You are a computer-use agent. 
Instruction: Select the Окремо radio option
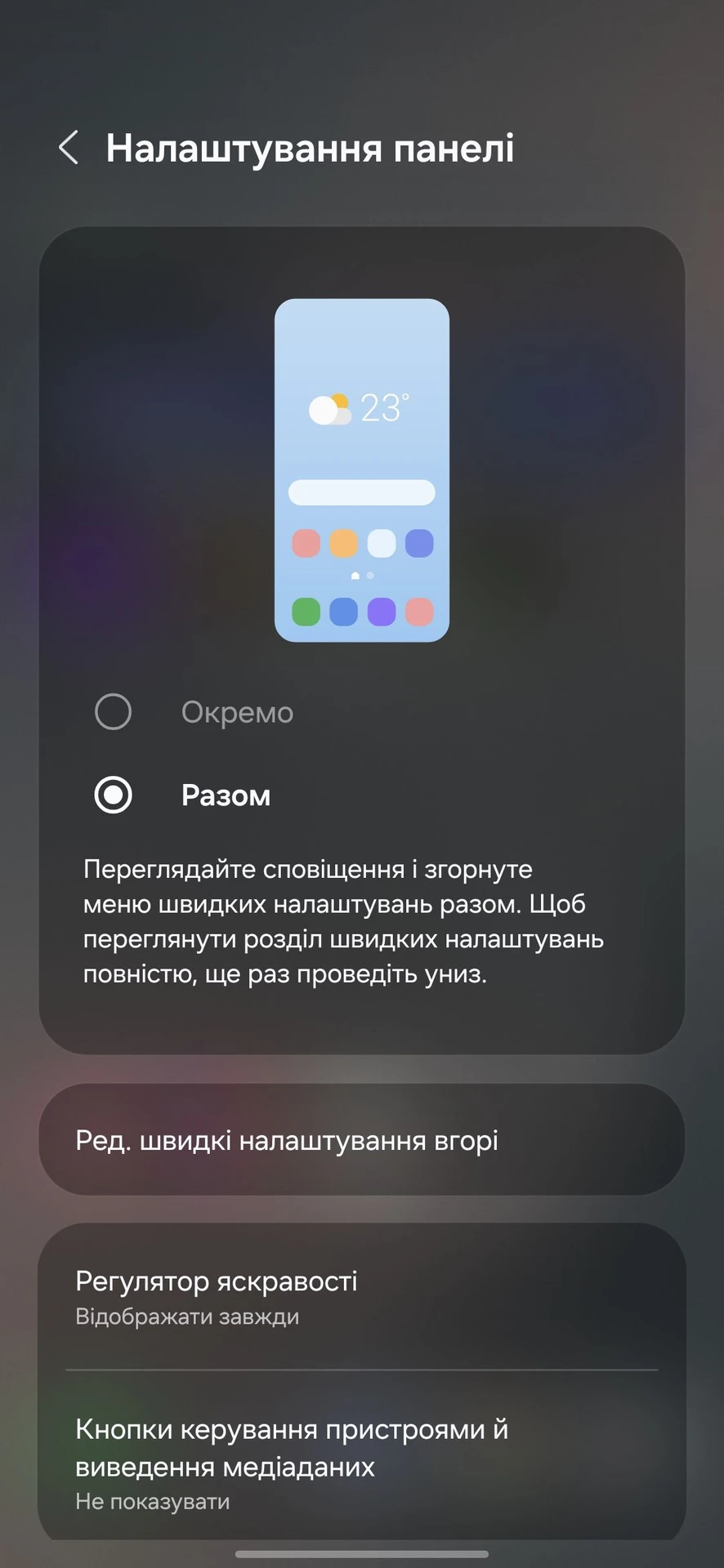click(114, 712)
